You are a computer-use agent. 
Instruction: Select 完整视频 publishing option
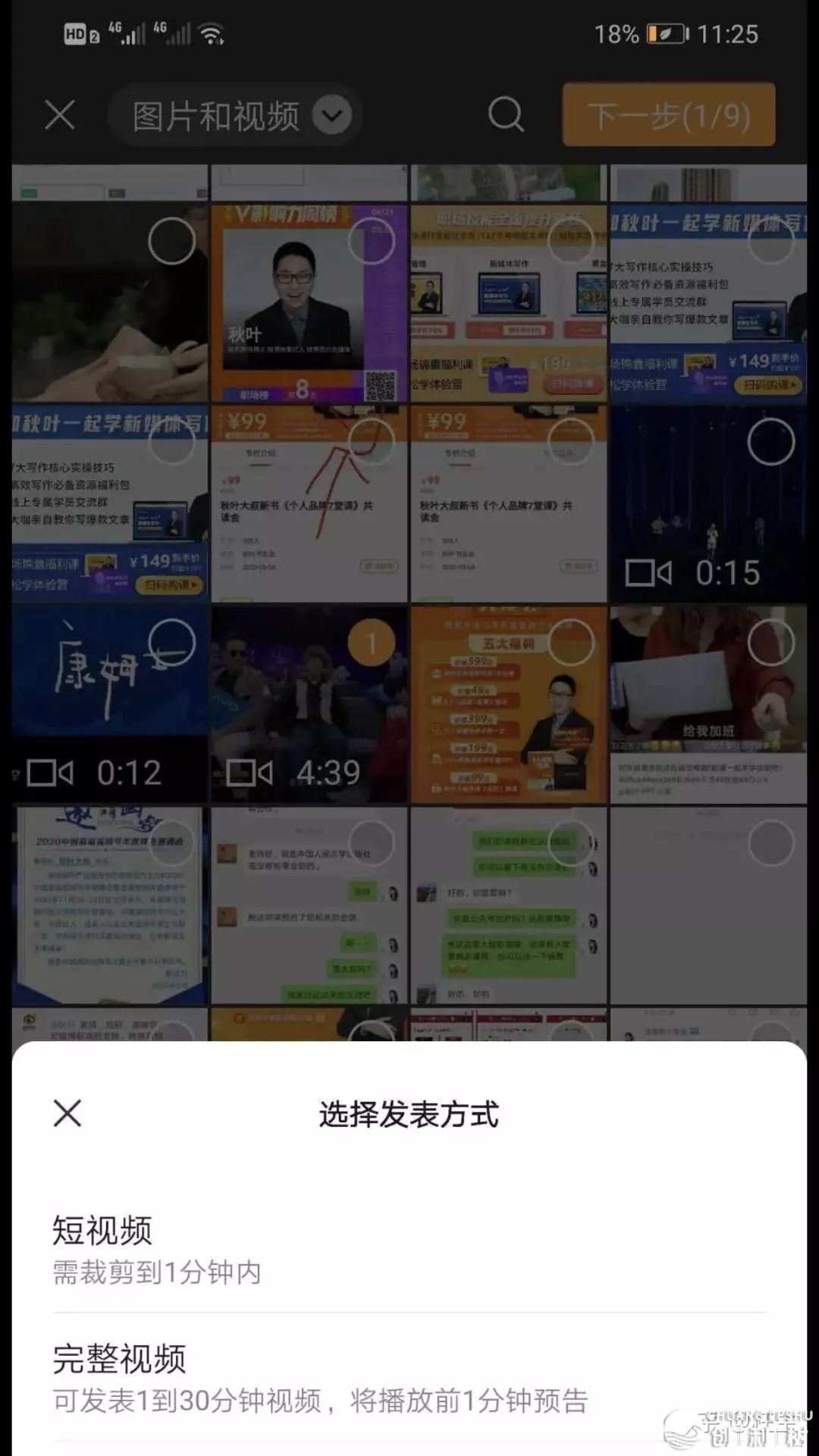(x=318, y=1378)
